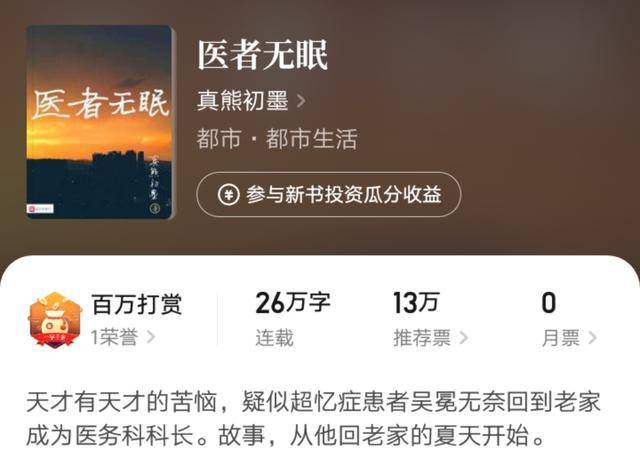Open the 医者无眠 book cover
The image size is (640, 461).
pos(99,122)
